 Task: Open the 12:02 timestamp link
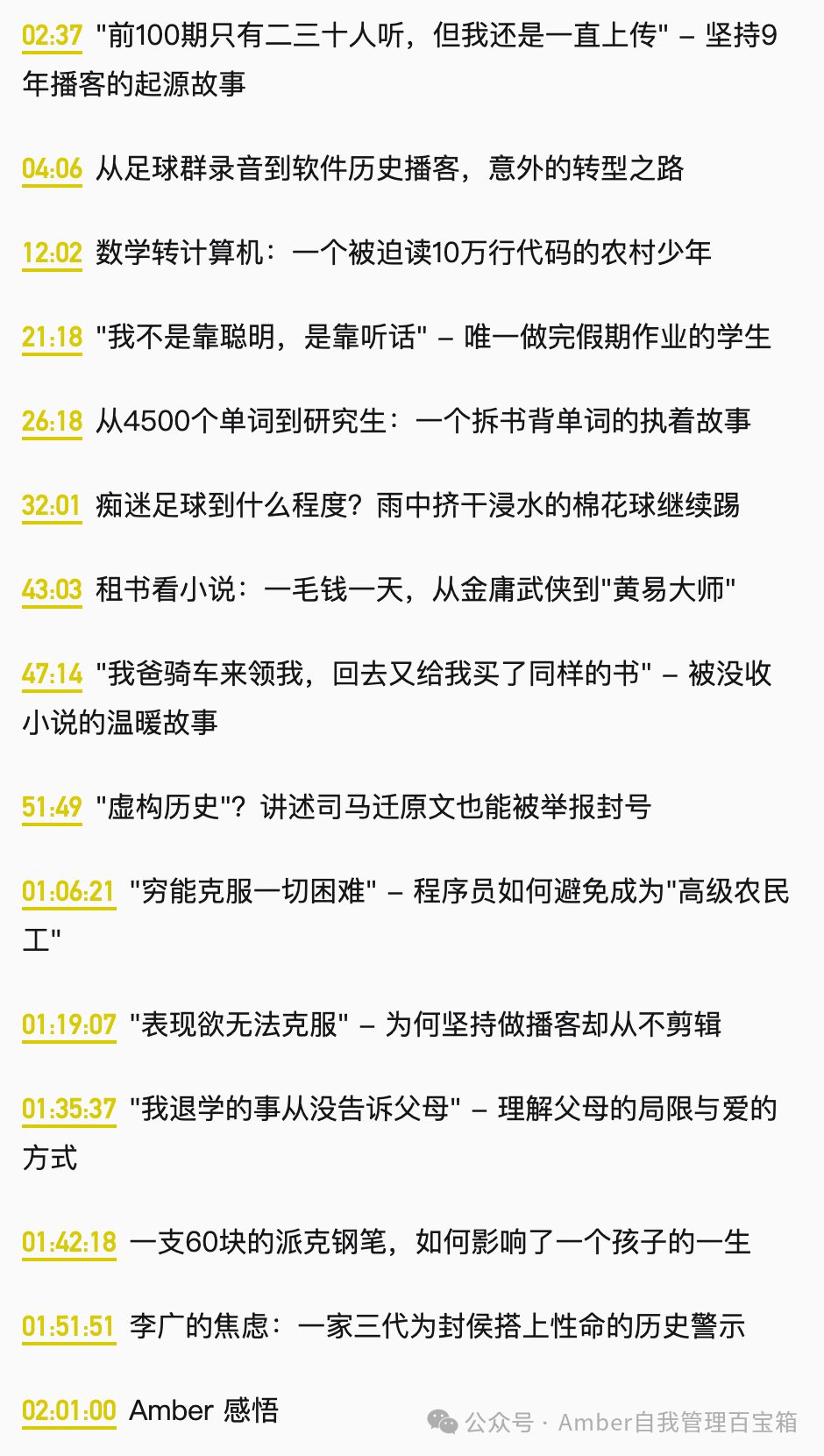(x=52, y=253)
